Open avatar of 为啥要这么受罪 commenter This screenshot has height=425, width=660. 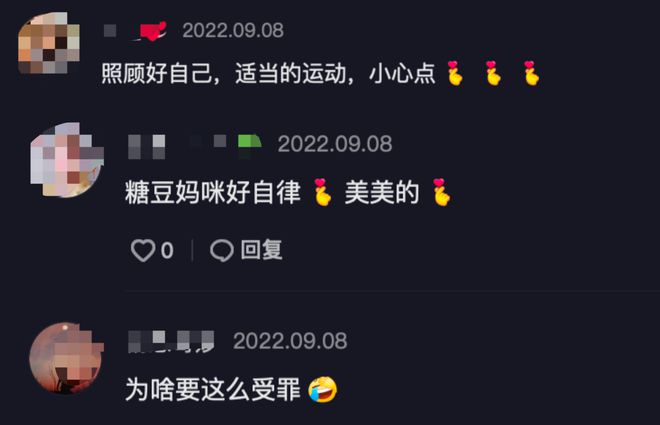click(x=65, y=359)
